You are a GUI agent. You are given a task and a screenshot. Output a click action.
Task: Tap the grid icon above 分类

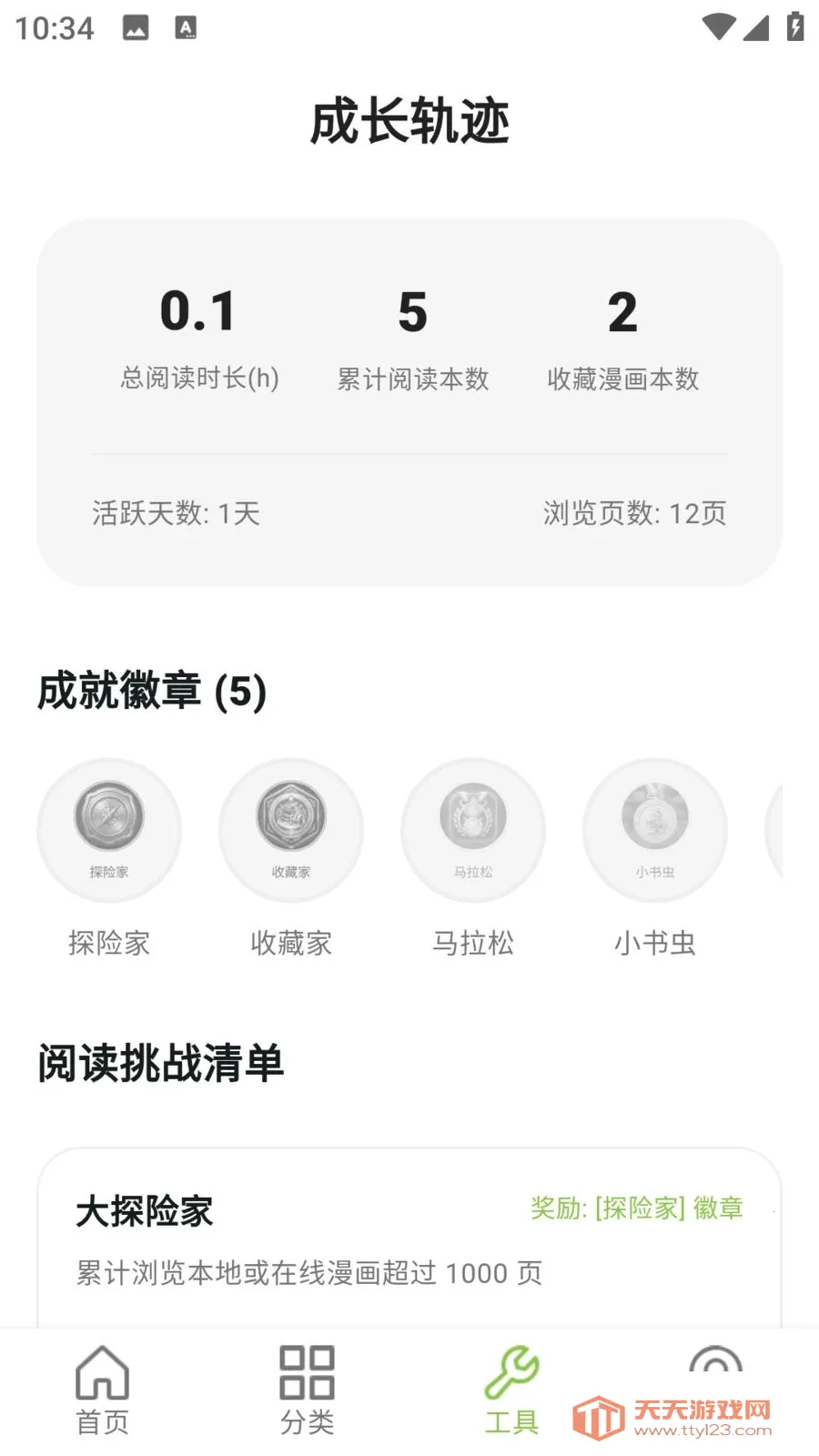pyautogui.click(x=307, y=1374)
